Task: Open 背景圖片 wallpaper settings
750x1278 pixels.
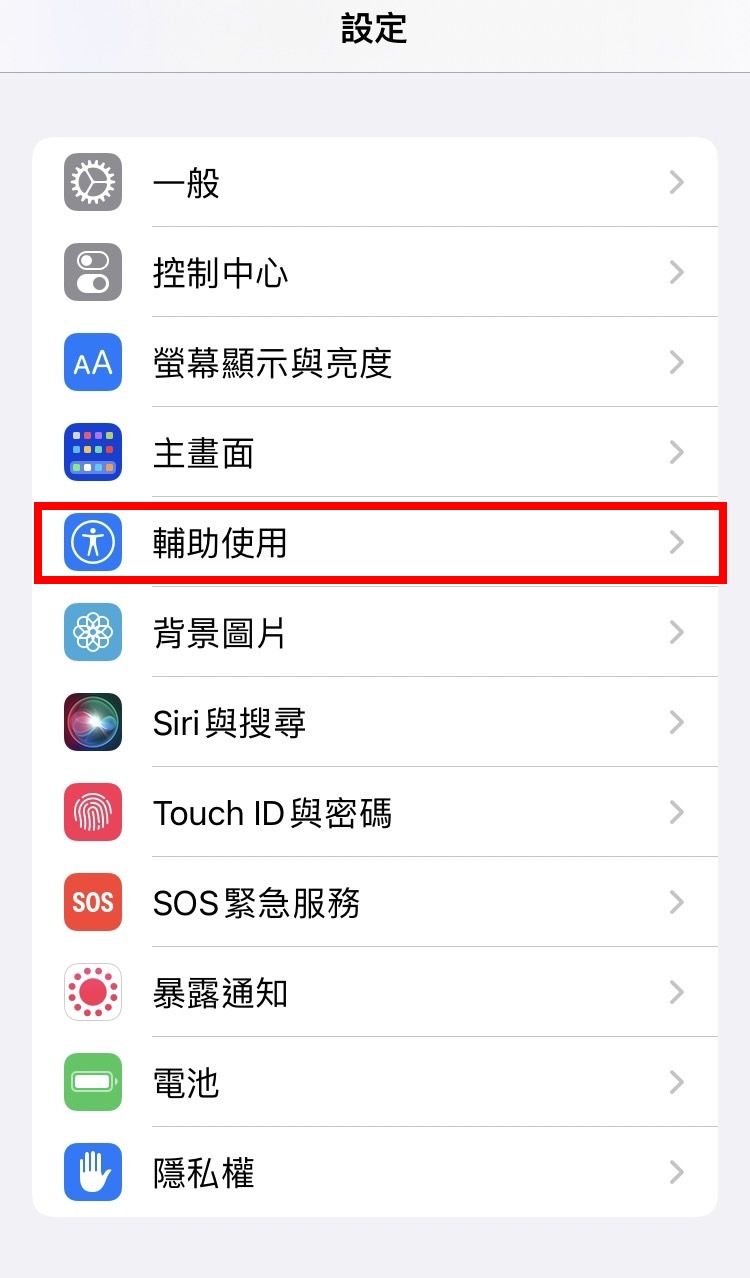Action: coord(375,632)
